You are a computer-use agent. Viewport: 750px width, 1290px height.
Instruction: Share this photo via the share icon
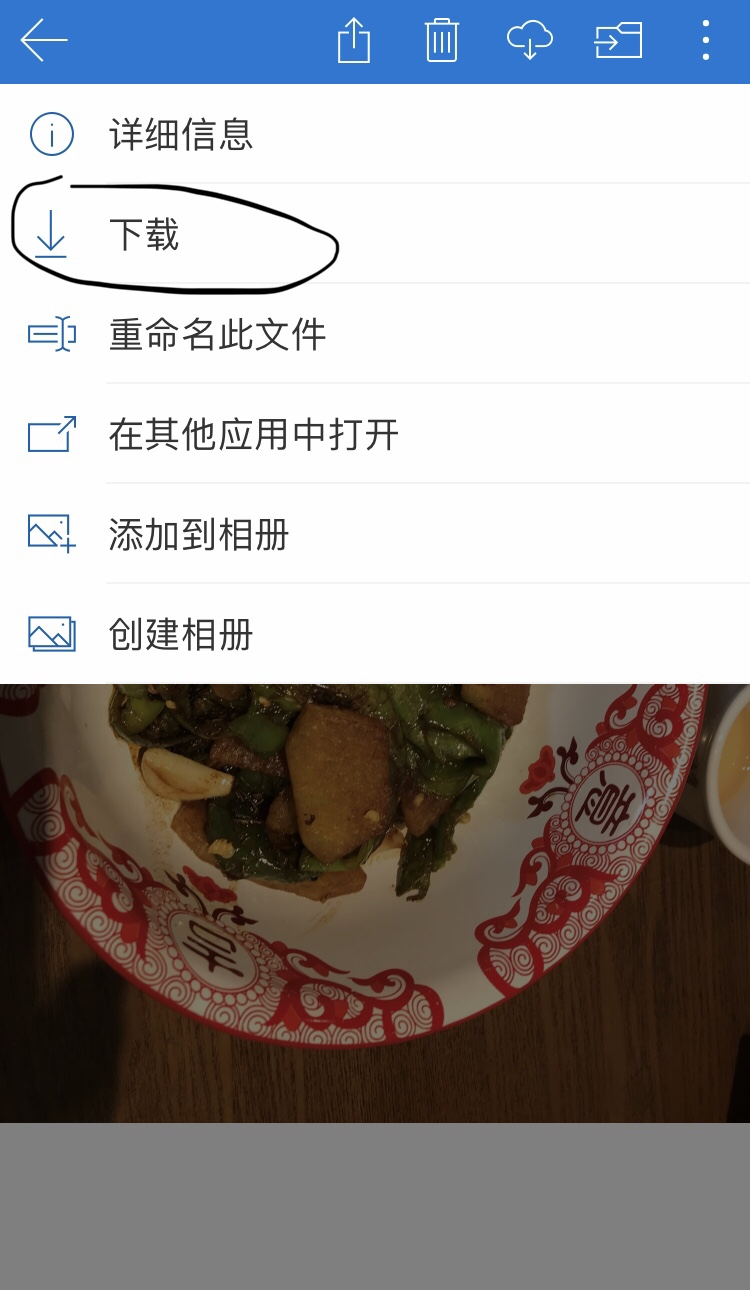(x=353, y=41)
